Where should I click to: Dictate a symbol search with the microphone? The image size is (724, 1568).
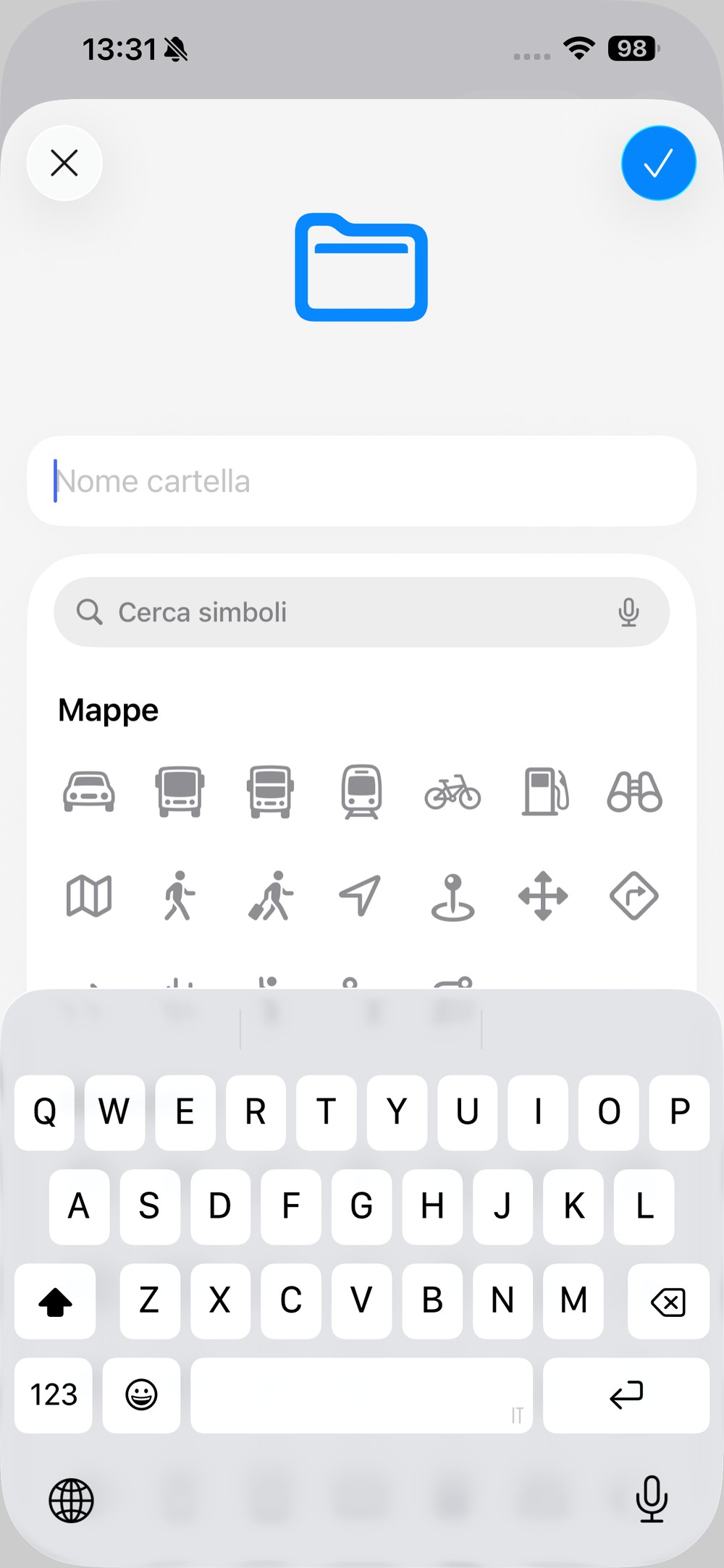[x=628, y=612]
